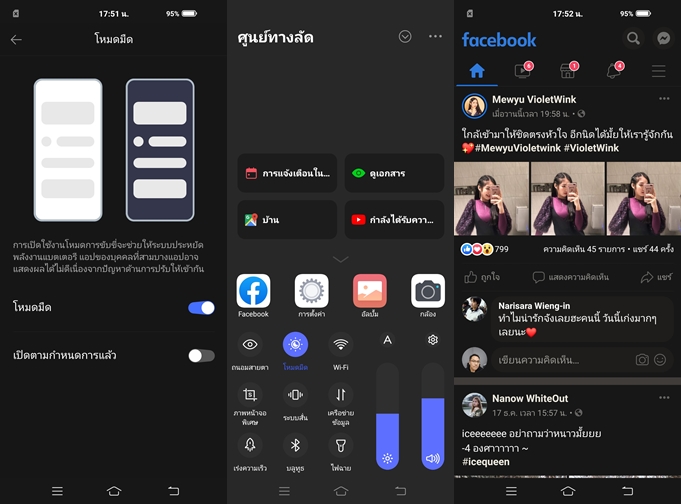Turn off the โหมดมืด switch
The image size is (681, 504).
(x=201, y=308)
